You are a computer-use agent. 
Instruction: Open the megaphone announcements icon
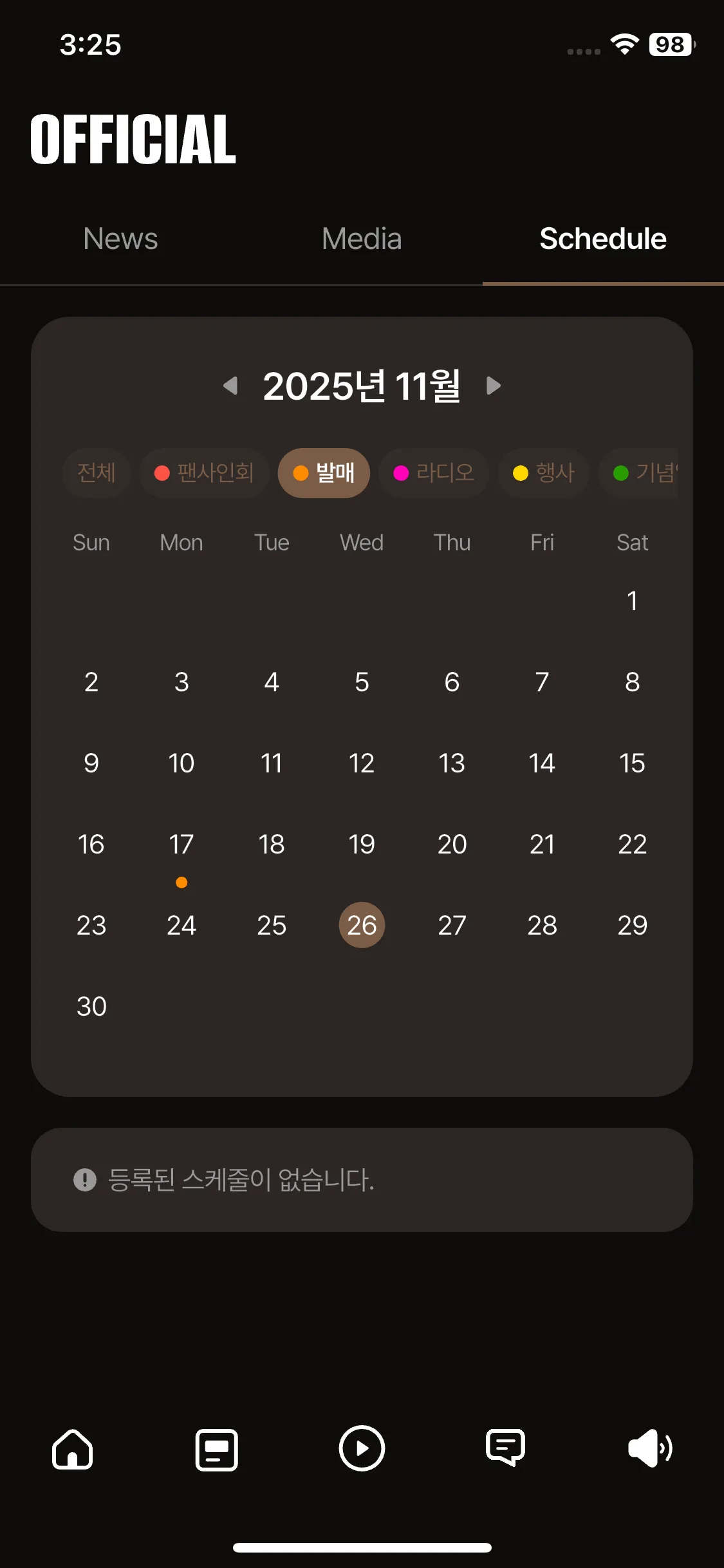pyautogui.click(x=651, y=1448)
